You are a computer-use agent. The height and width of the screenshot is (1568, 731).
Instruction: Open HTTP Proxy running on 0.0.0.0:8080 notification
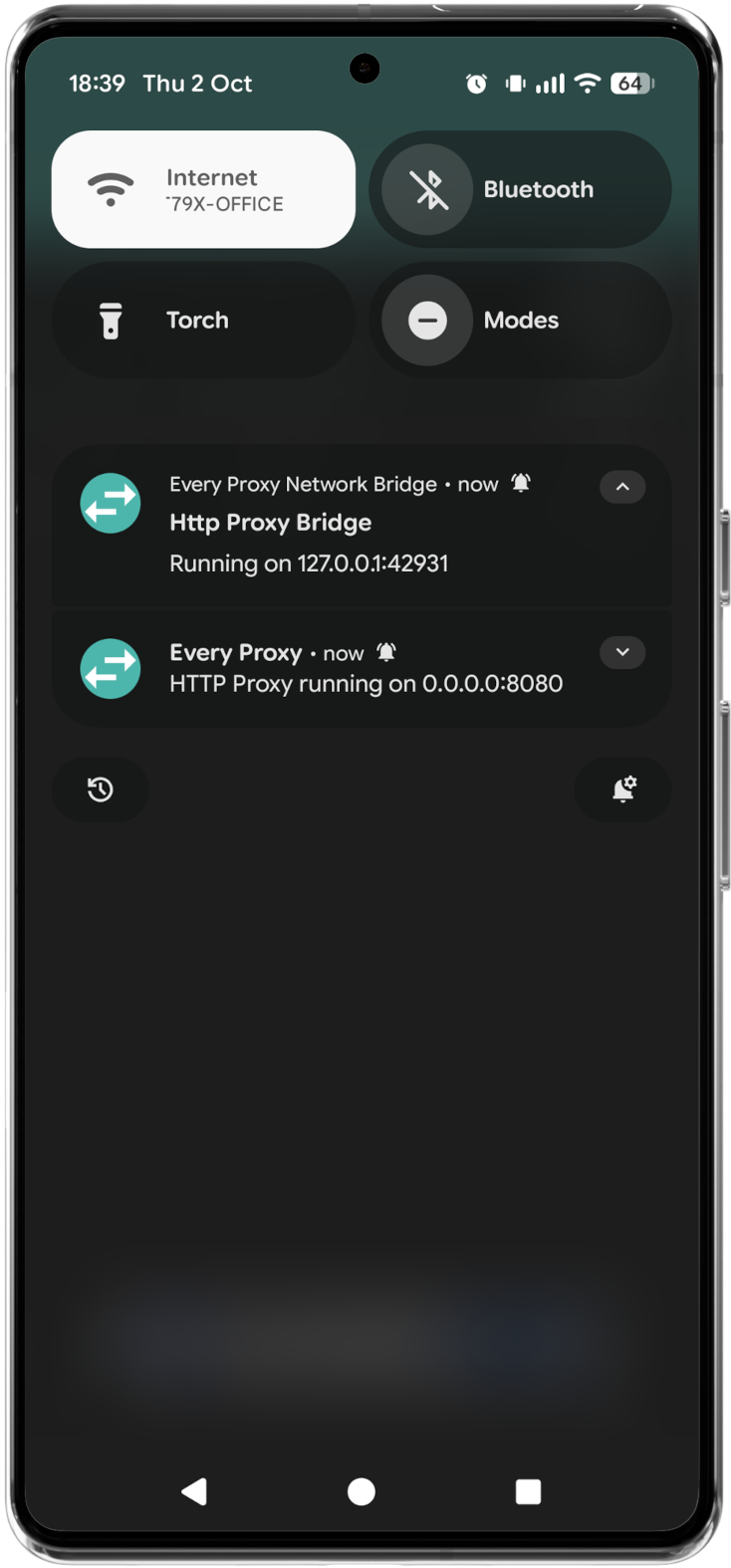(x=365, y=683)
